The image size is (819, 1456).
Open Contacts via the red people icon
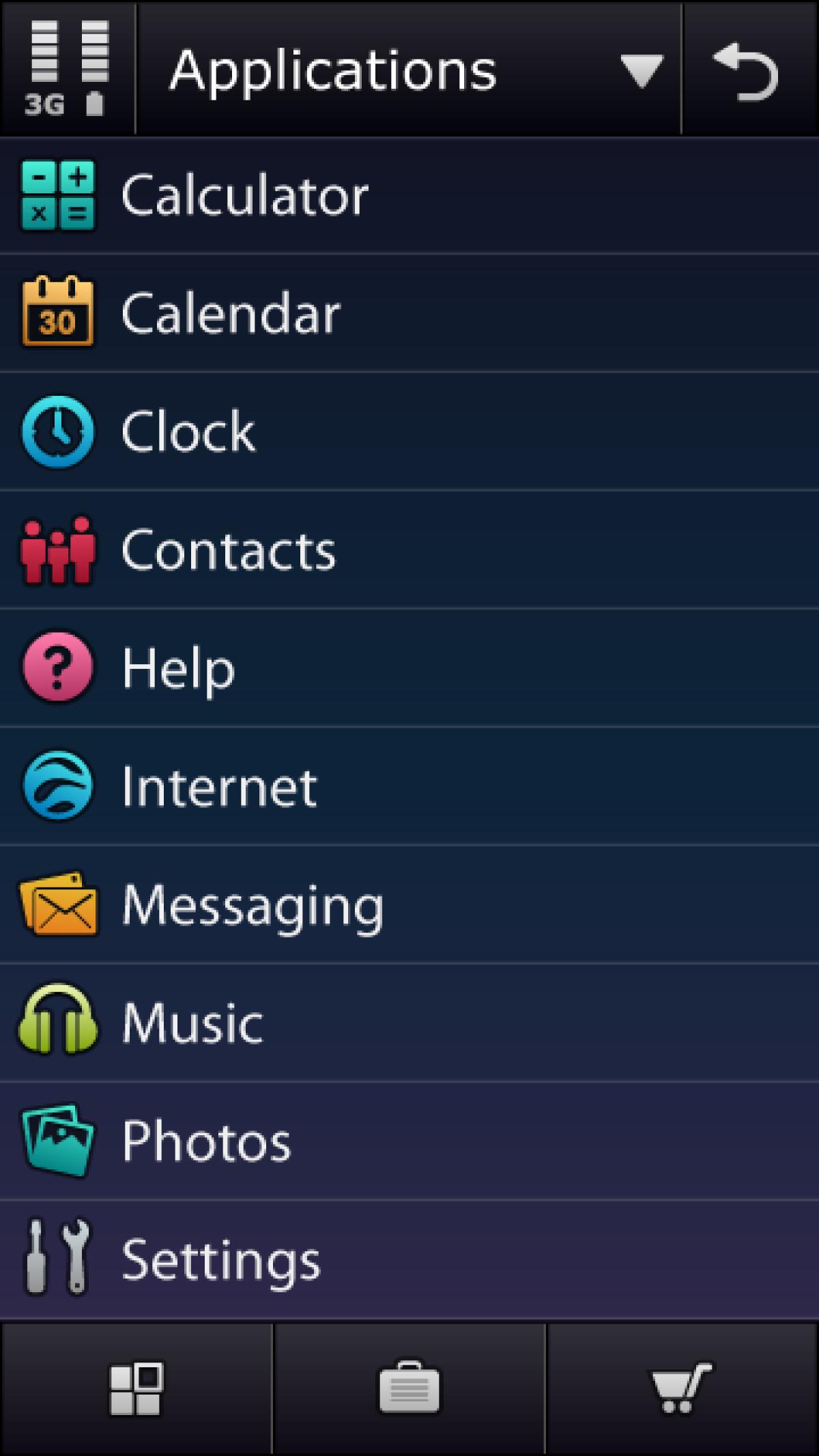(x=58, y=549)
